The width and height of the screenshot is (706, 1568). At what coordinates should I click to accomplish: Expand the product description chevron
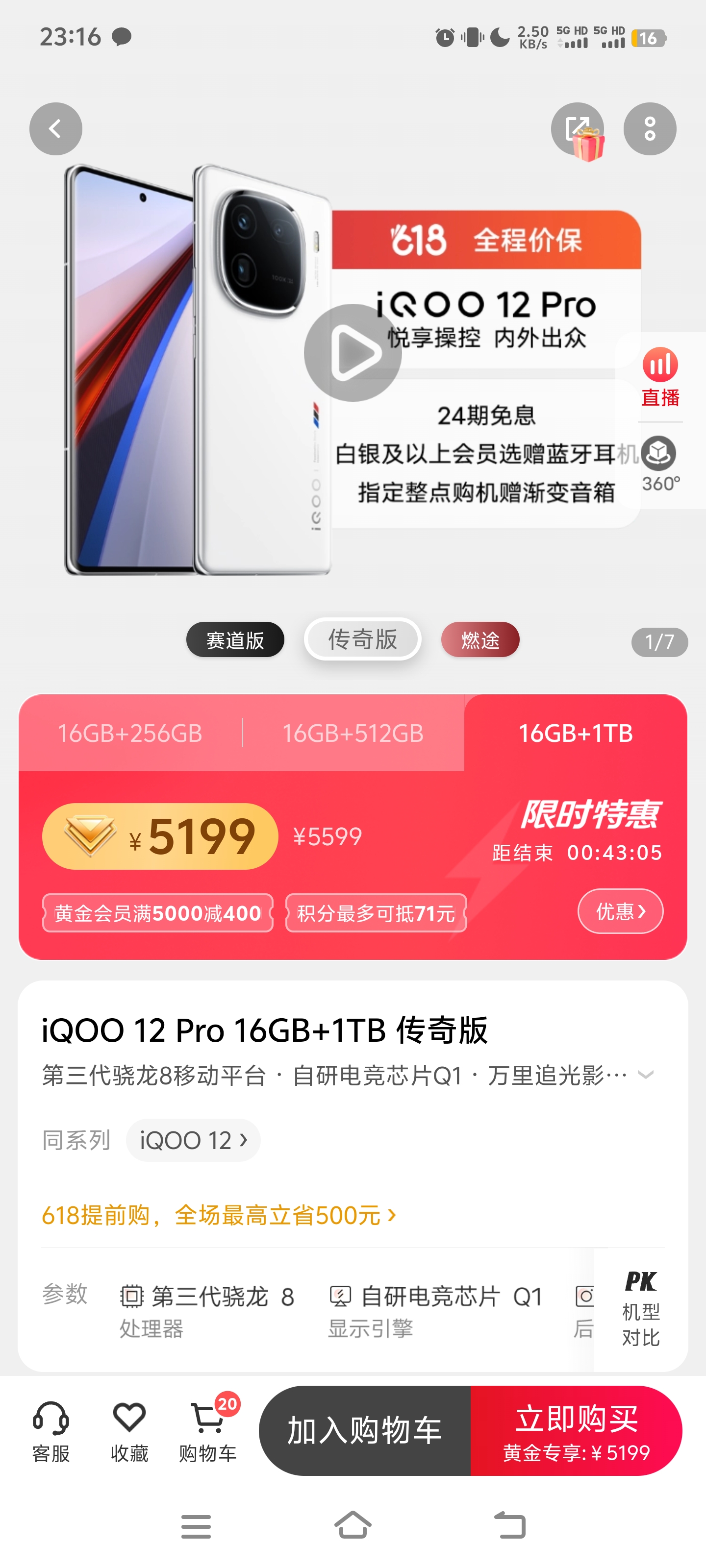(x=645, y=1075)
